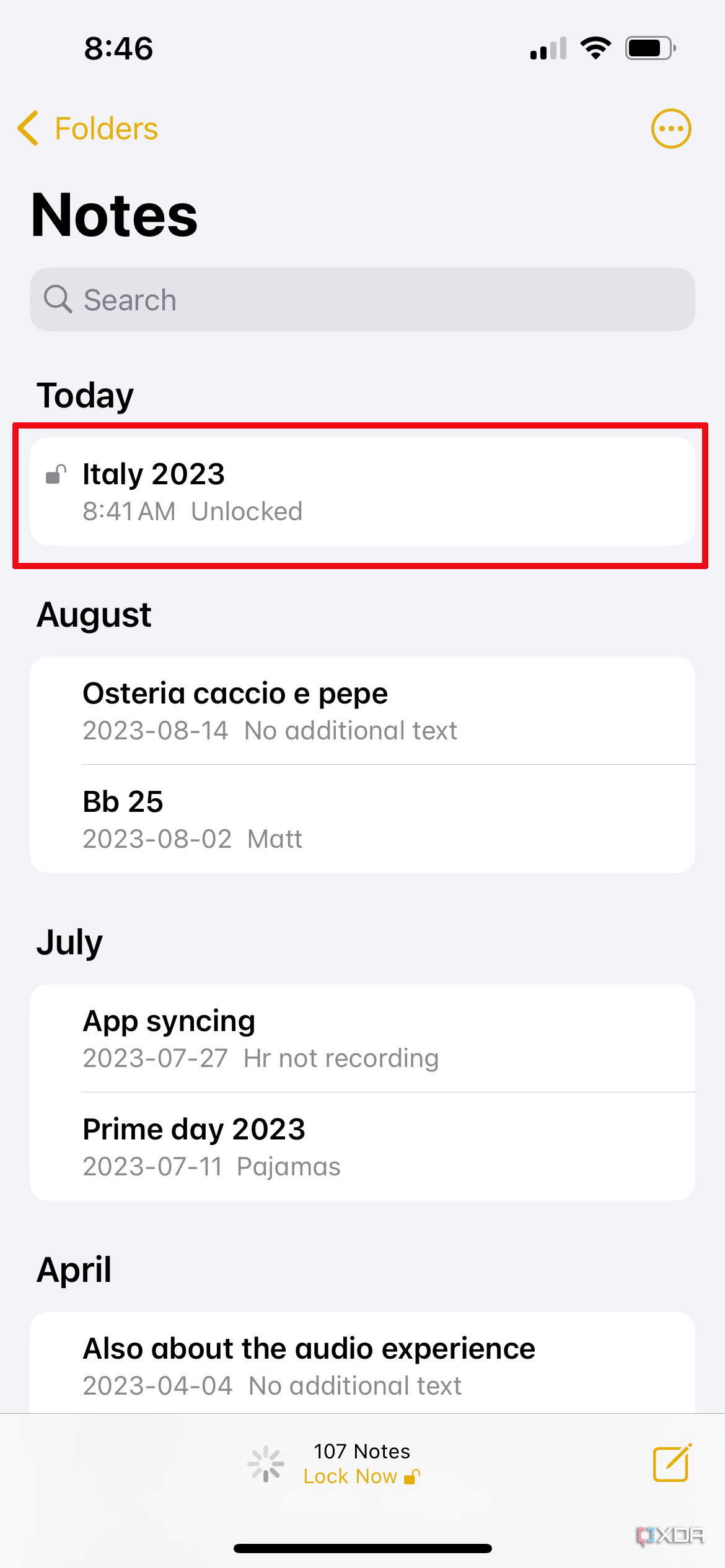Open the Italy 2023 note
The width and height of the screenshot is (725, 1568).
pos(362,491)
